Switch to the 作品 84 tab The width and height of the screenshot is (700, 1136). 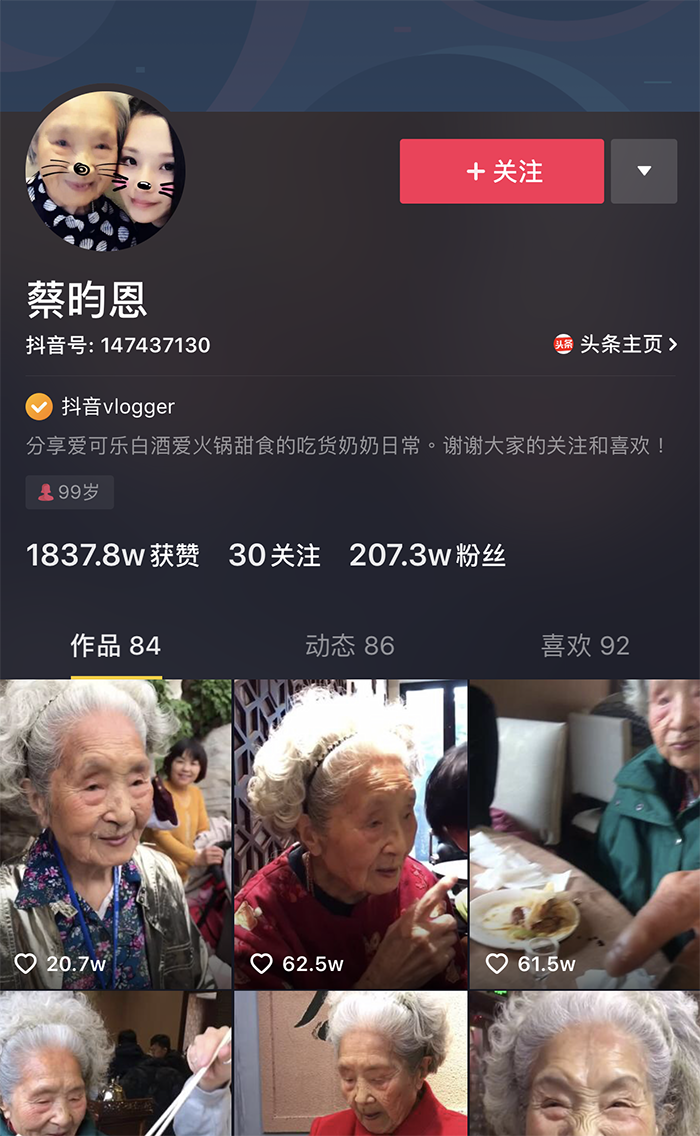pos(115,646)
